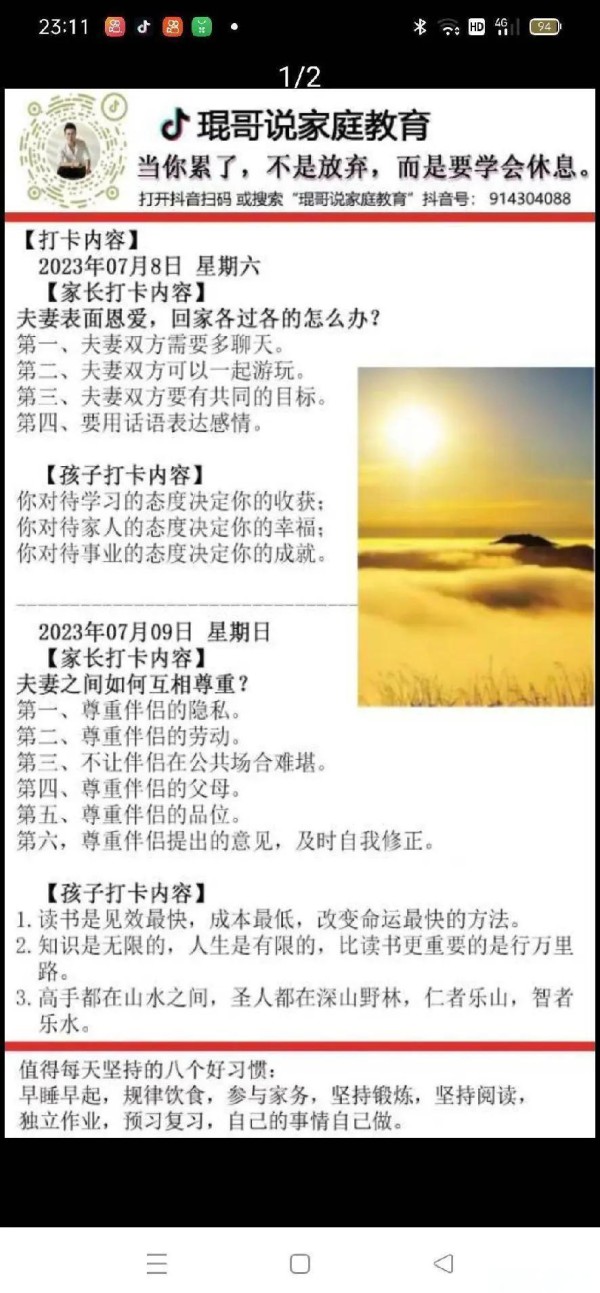This screenshot has width=600, height=1293.
Task: Go back with the system back button
Action: 443,1263
